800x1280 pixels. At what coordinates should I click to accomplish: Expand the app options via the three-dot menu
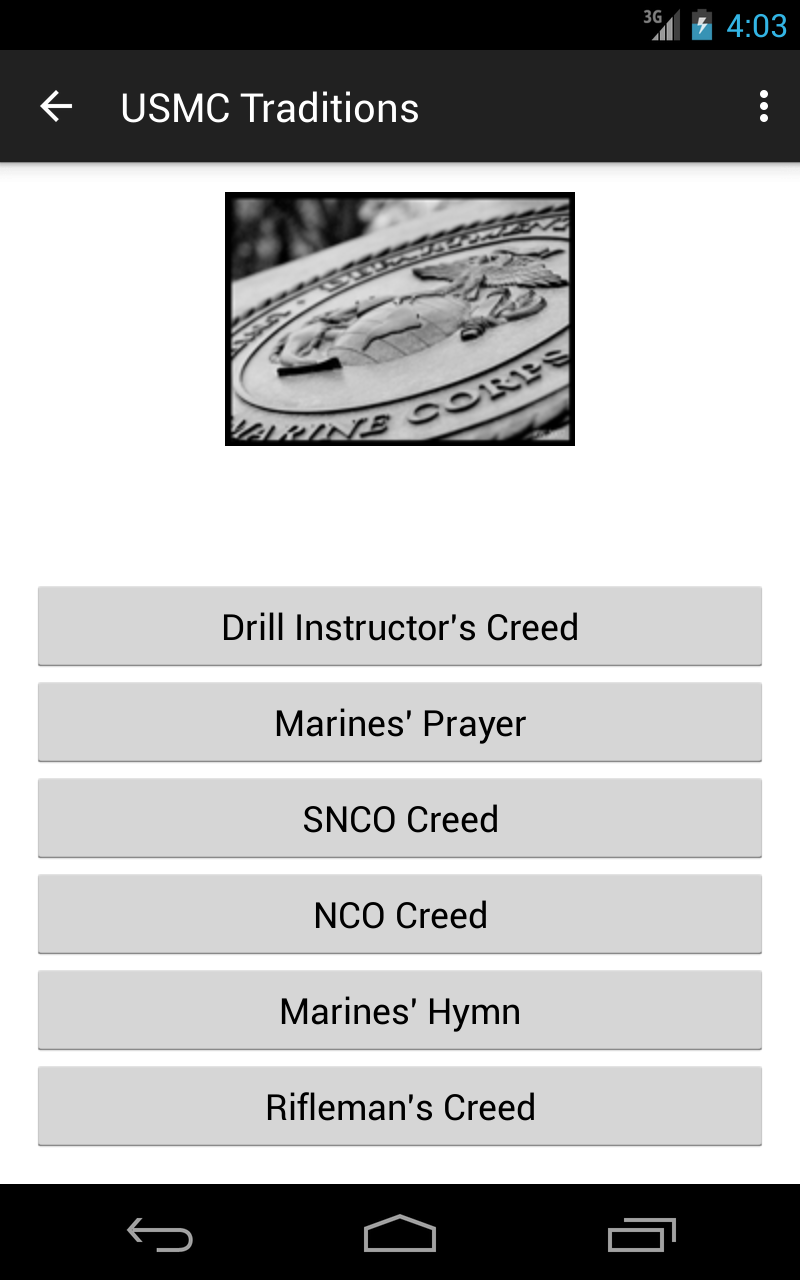[x=763, y=106]
